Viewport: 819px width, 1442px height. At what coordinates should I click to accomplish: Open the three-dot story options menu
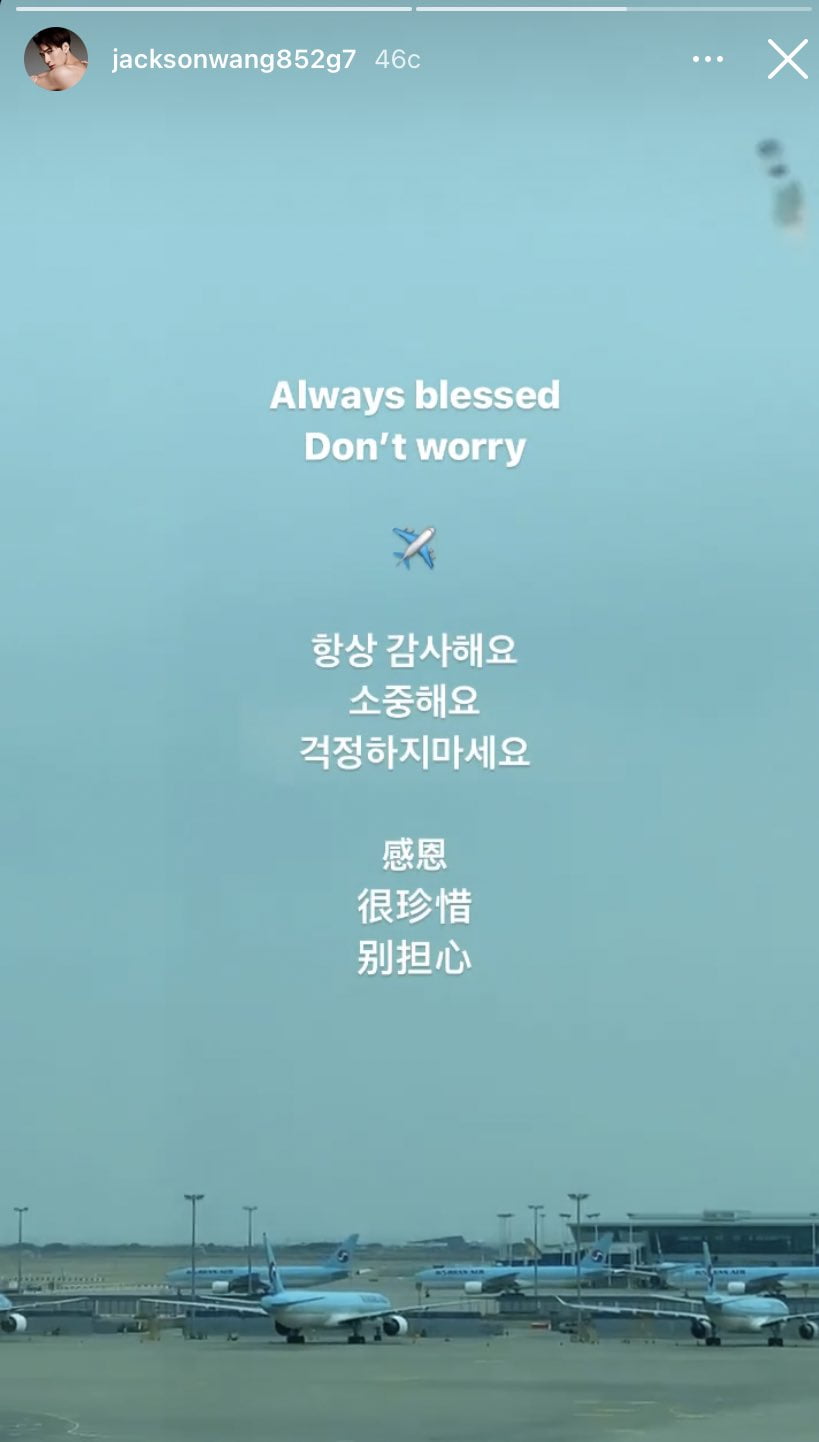707,59
